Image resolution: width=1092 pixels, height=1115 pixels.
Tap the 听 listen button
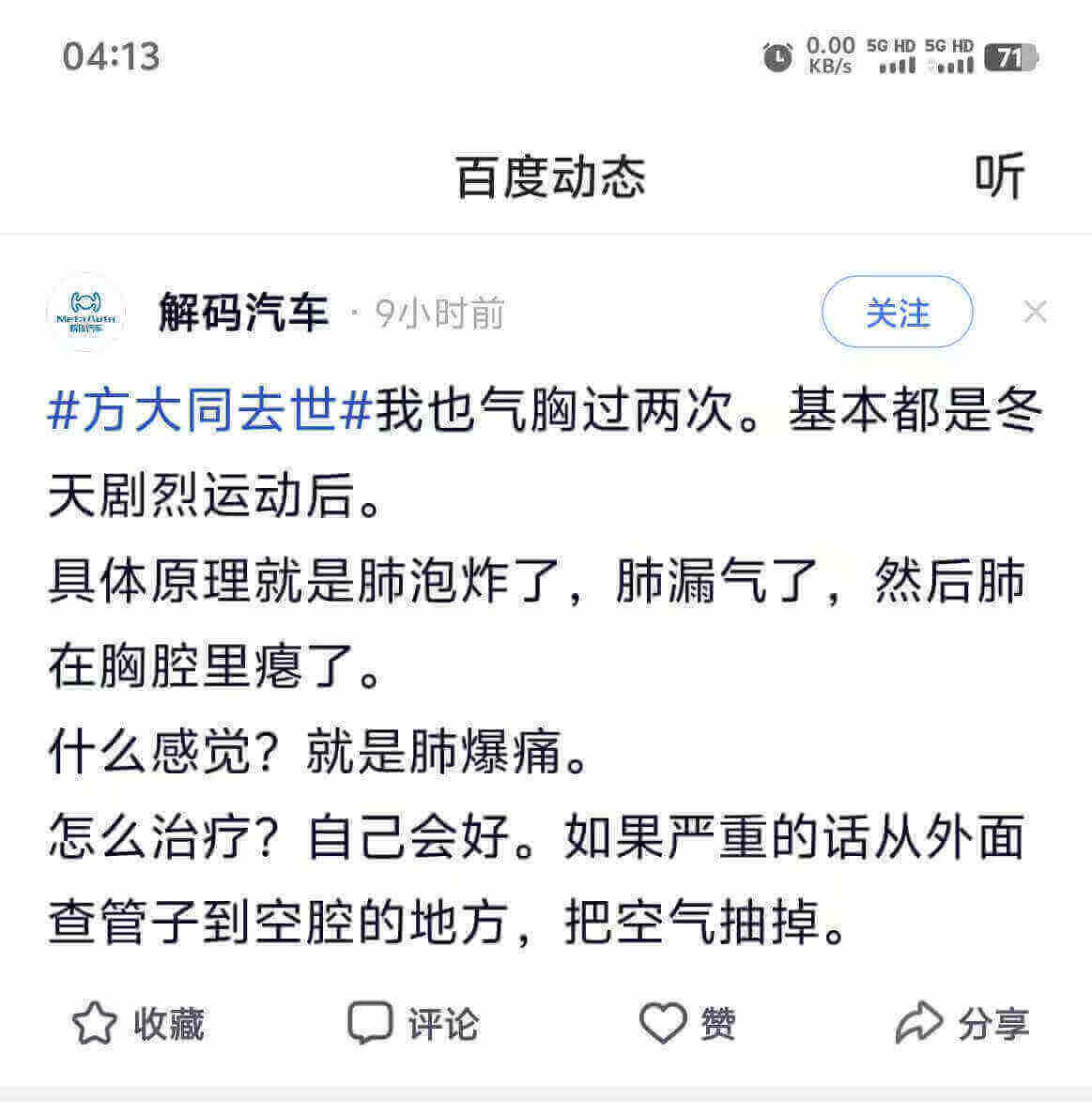[998, 176]
